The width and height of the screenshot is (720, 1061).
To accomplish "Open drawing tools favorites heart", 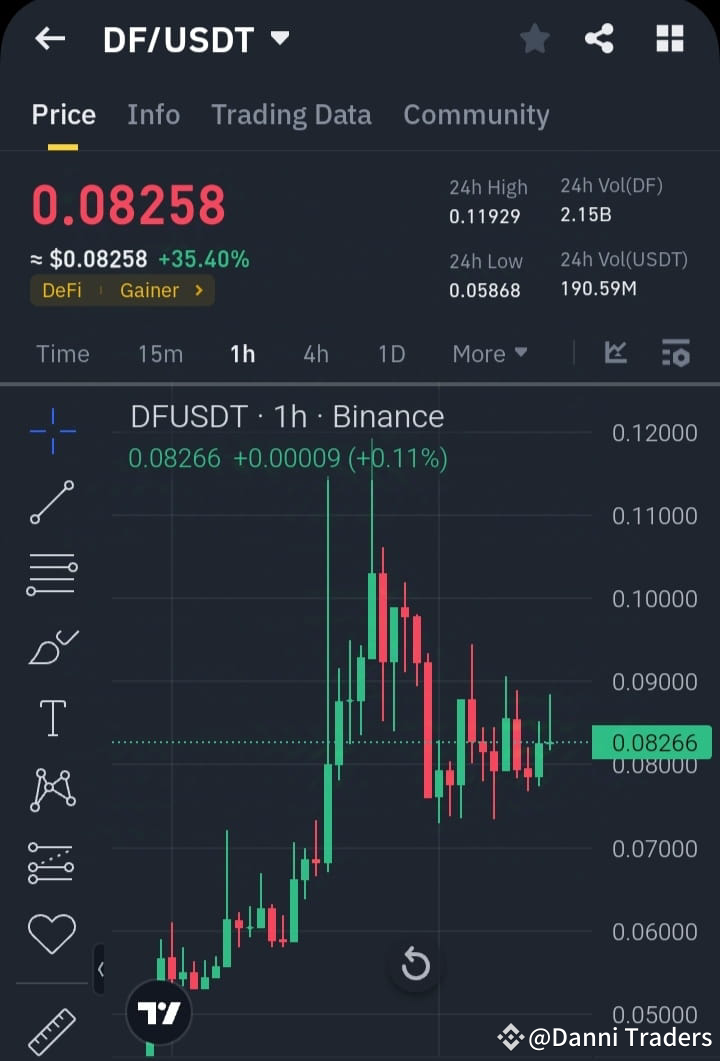I will 51,934.
